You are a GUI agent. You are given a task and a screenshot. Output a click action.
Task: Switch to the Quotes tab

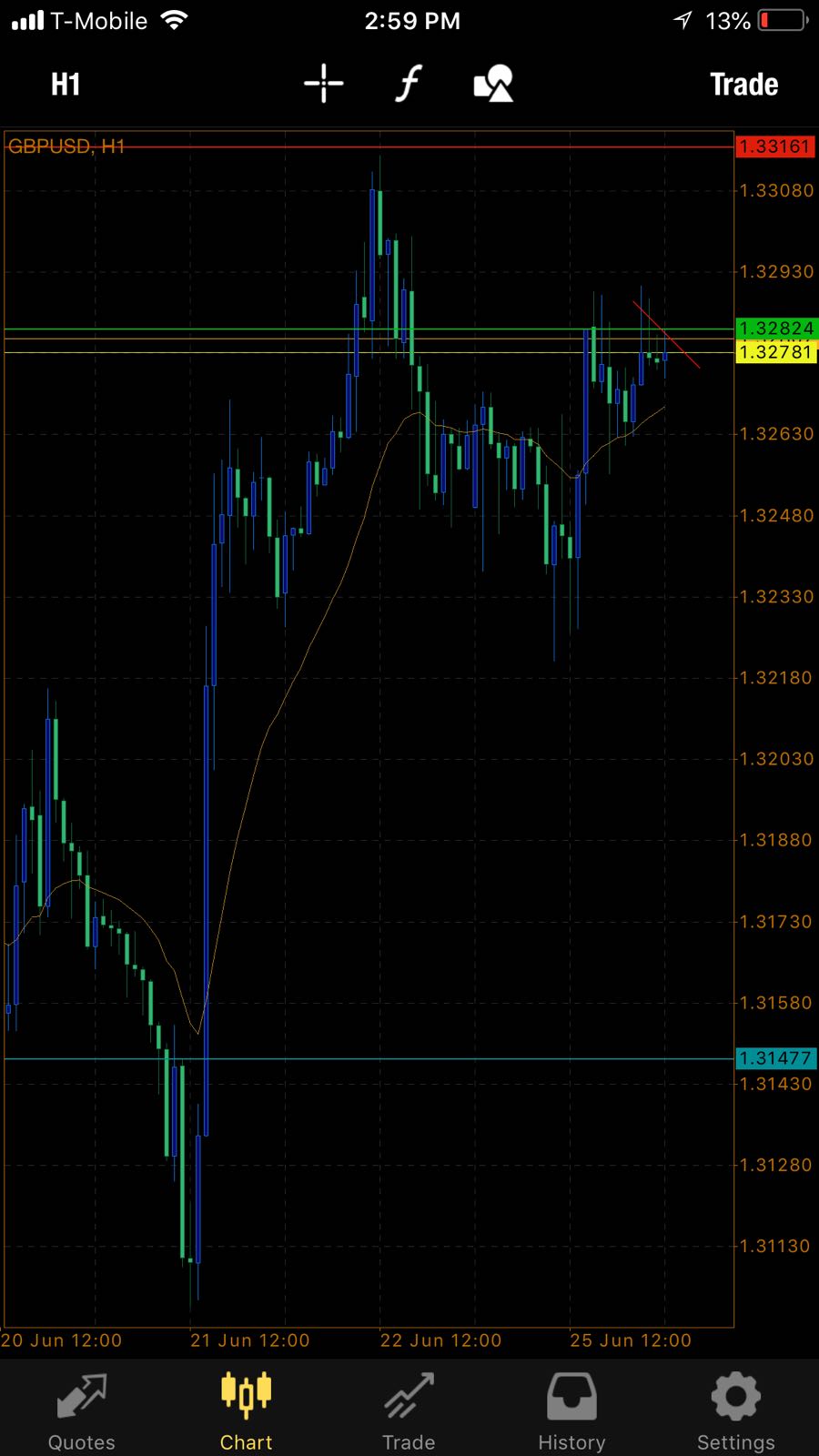click(x=82, y=1410)
